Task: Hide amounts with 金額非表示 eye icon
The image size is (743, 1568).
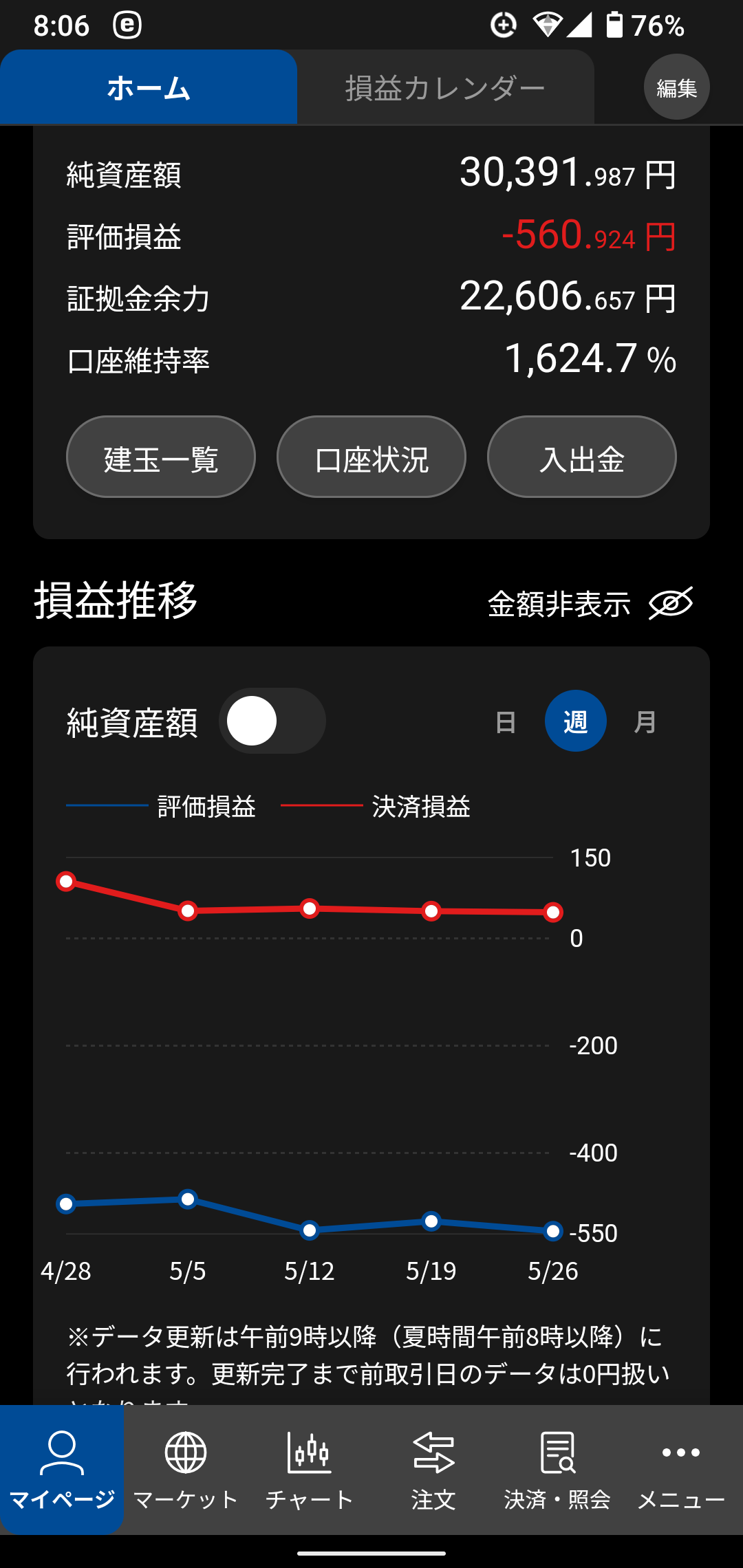Action: click(671, 604)
